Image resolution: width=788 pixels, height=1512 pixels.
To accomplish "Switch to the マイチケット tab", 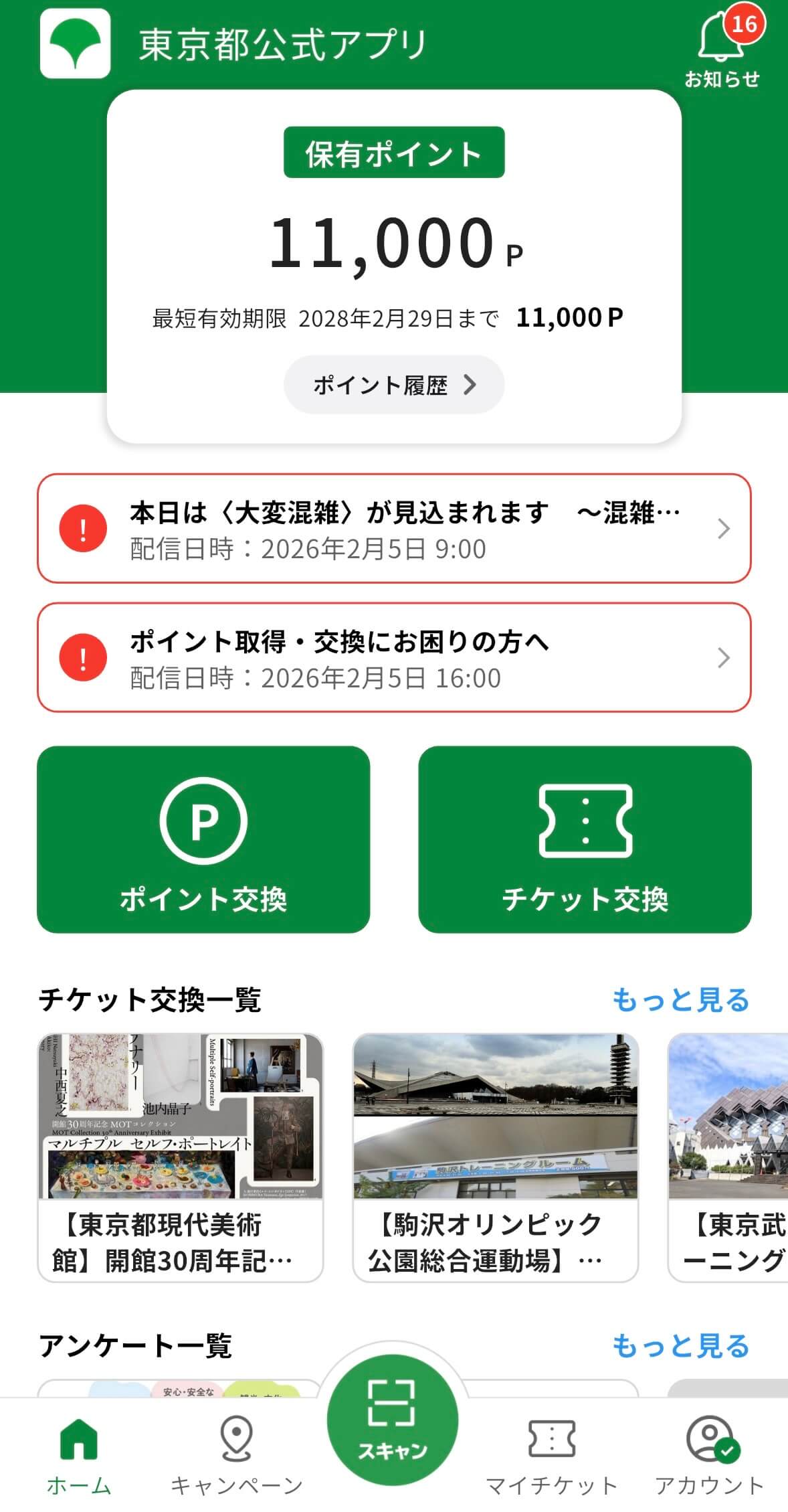I will (x=551, y=1454).
